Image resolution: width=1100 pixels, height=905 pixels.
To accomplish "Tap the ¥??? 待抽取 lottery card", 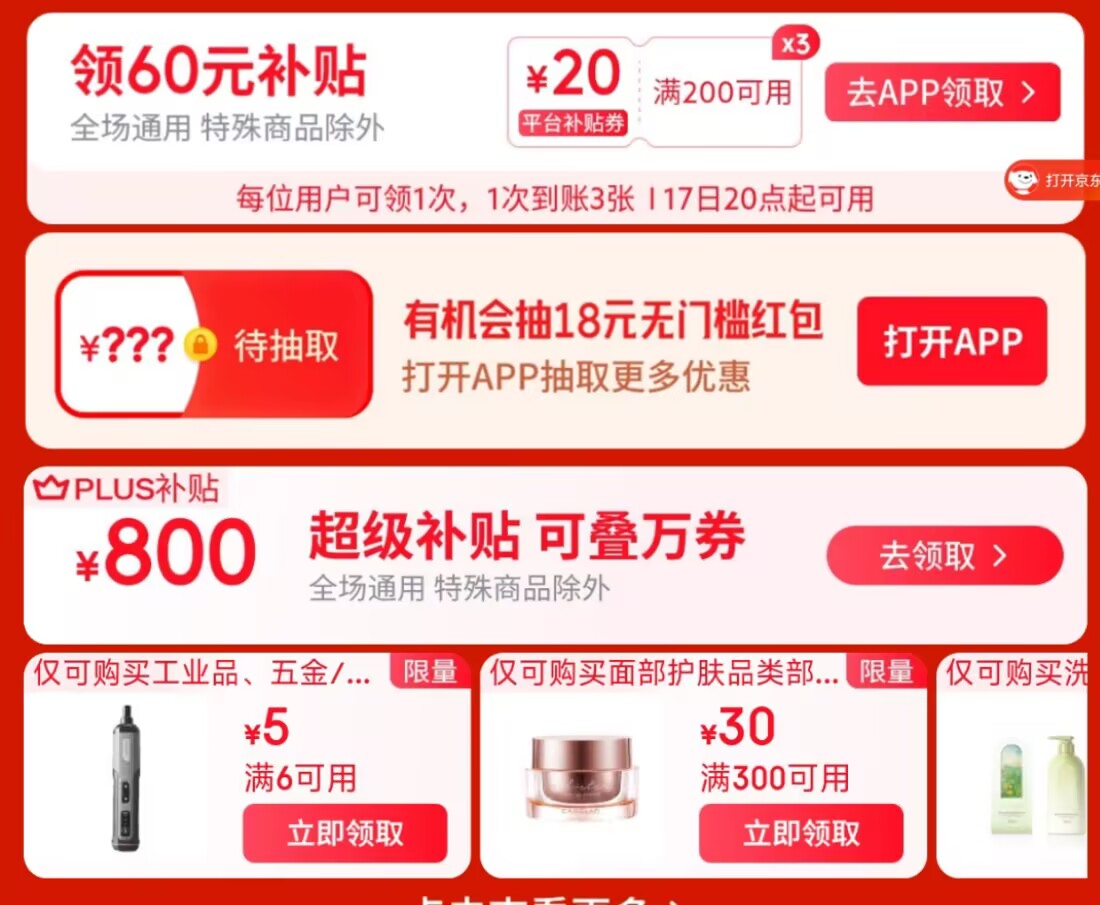I will 214,344.
